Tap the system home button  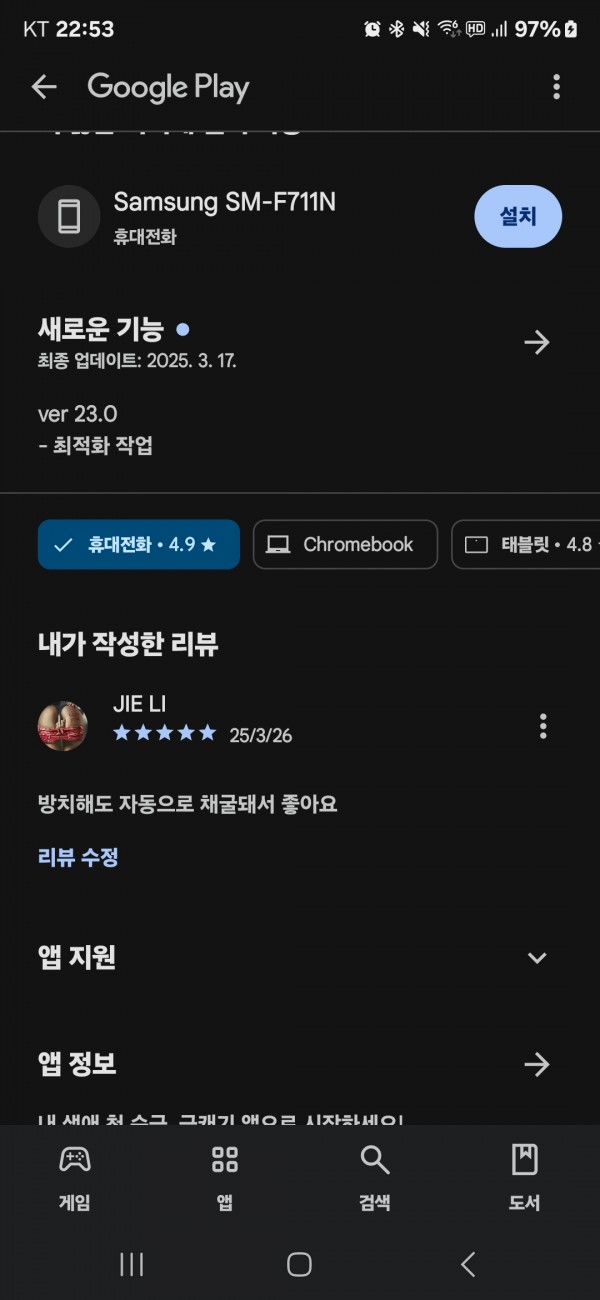[x=299, y=1264]
